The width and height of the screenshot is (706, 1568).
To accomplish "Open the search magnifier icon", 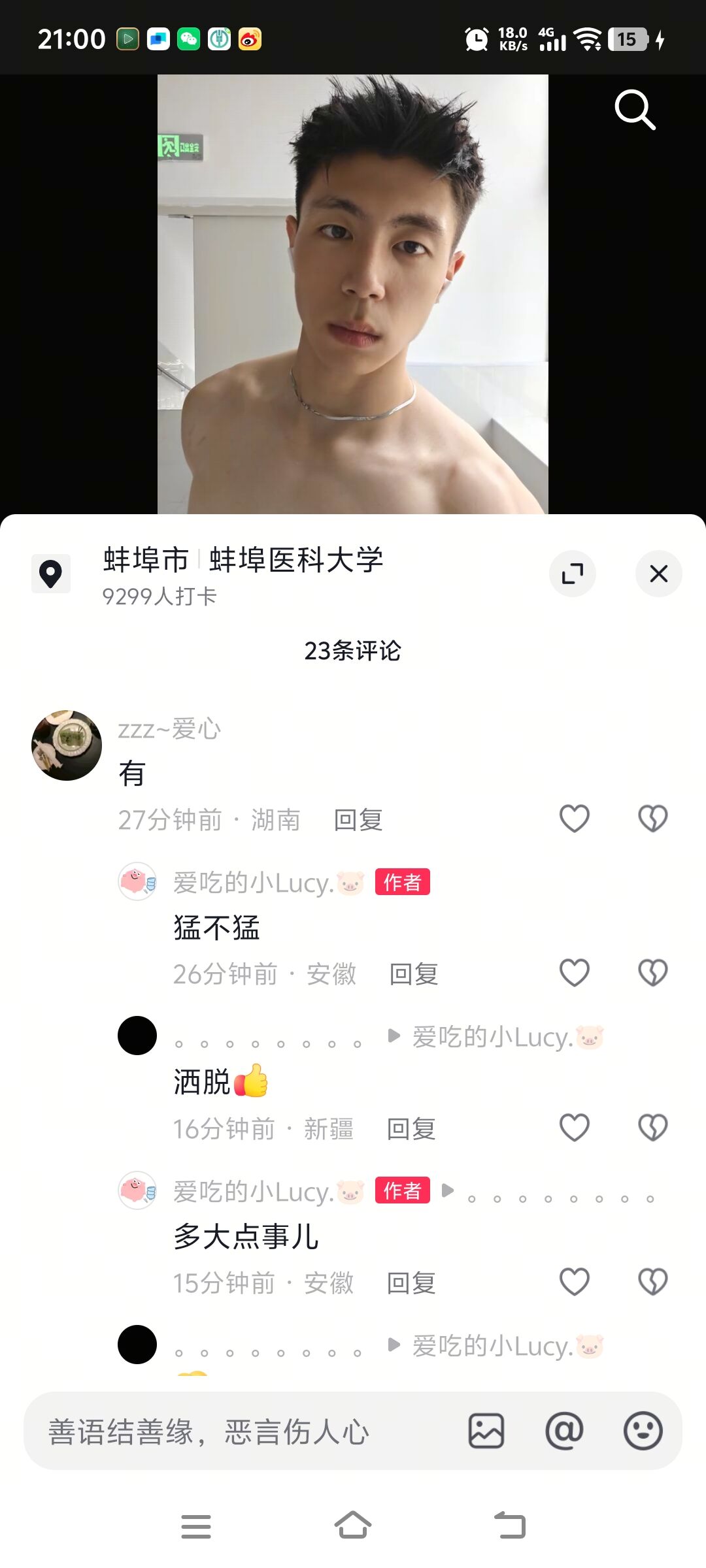I will click(635, 110).
